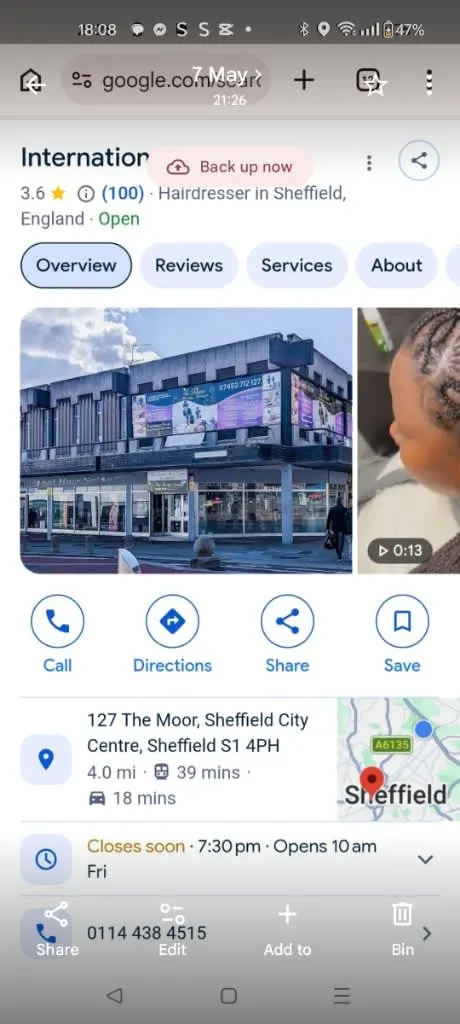Share this image from the bottom toolbar
The image size is (460, 1024).
[57, 930]
